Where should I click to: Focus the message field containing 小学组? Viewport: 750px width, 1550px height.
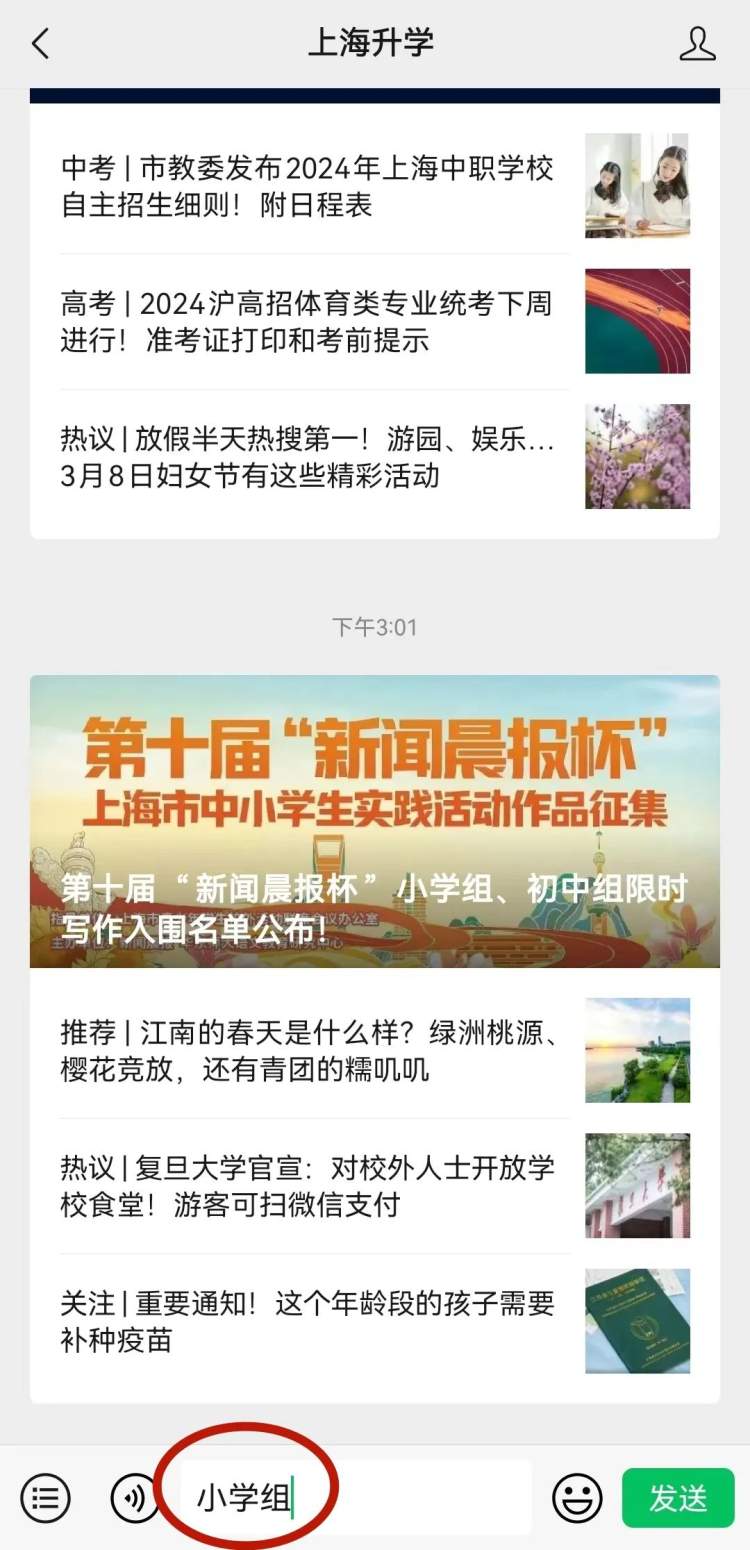tap(355, 1498)
